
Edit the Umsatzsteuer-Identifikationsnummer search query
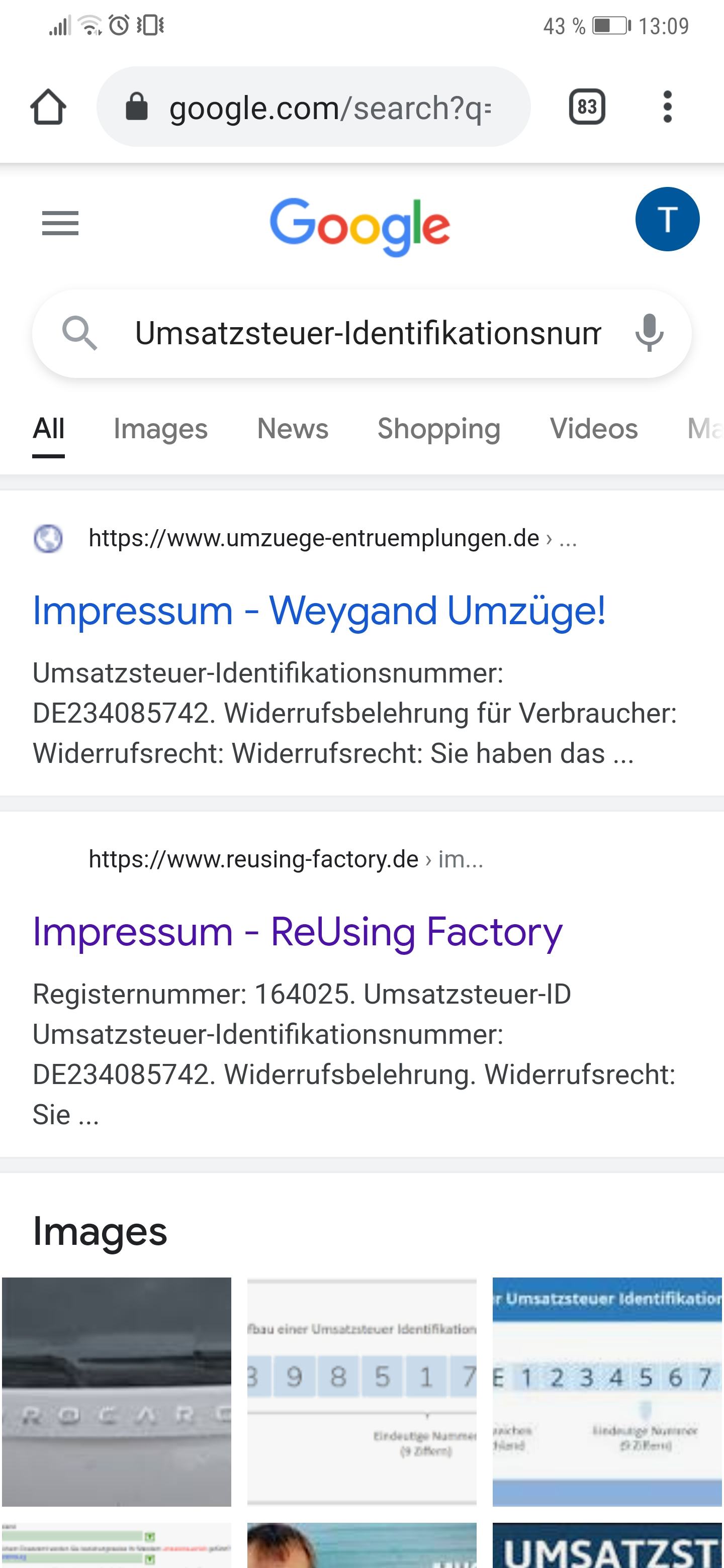coord(368,334)
